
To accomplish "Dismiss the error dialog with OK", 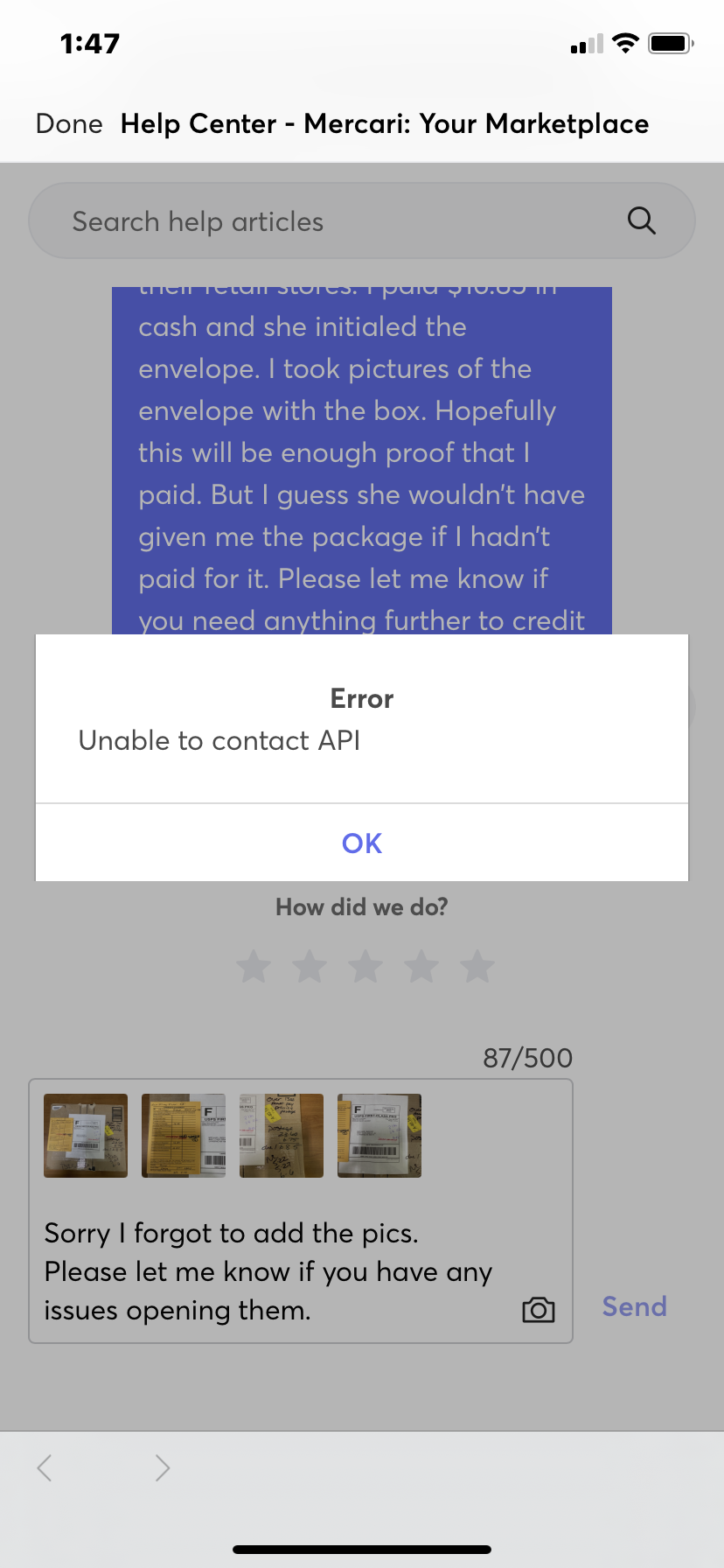I will click(362, 843).
